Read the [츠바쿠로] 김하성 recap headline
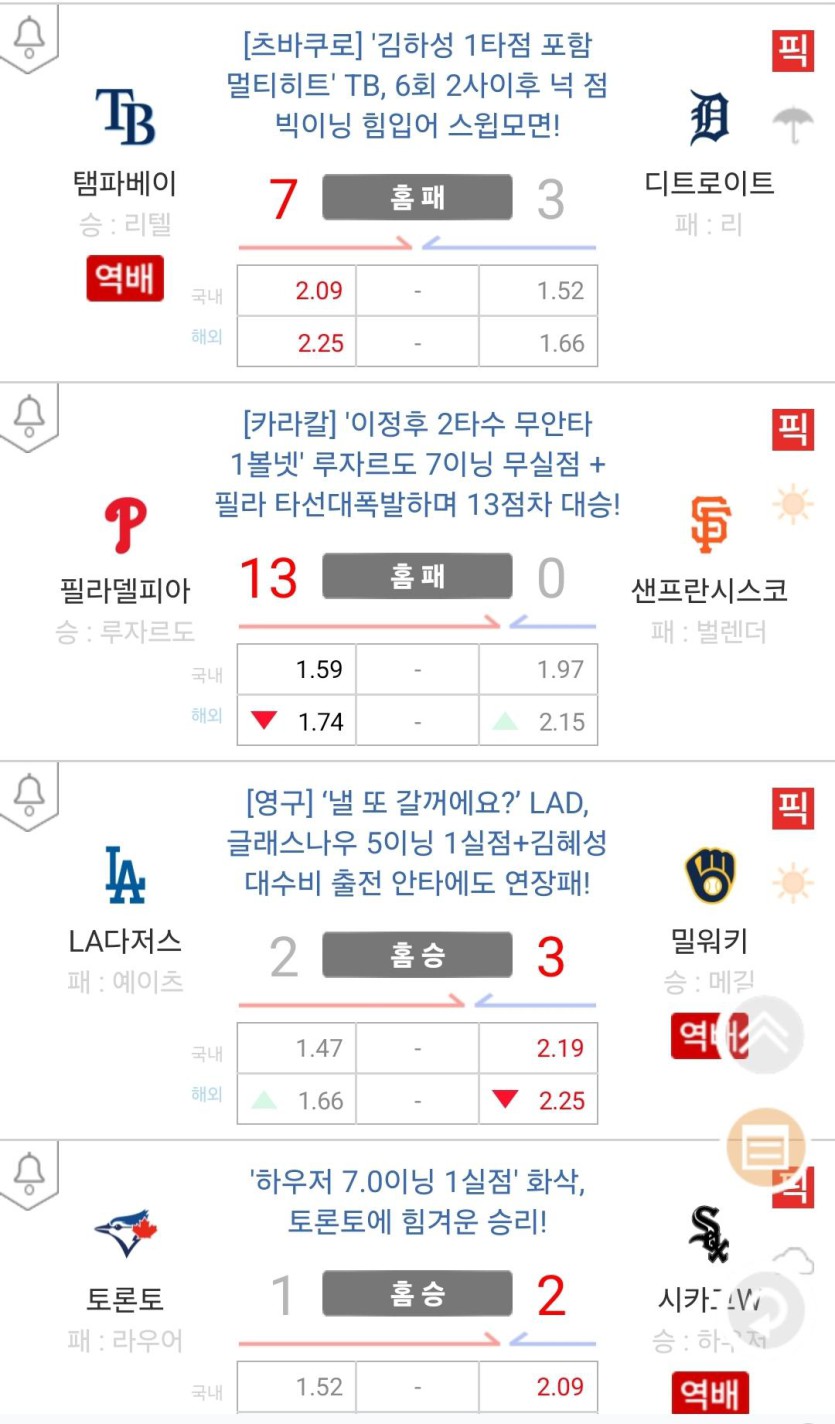Screen dimensions: 835x1424 (x=417, y=85)
